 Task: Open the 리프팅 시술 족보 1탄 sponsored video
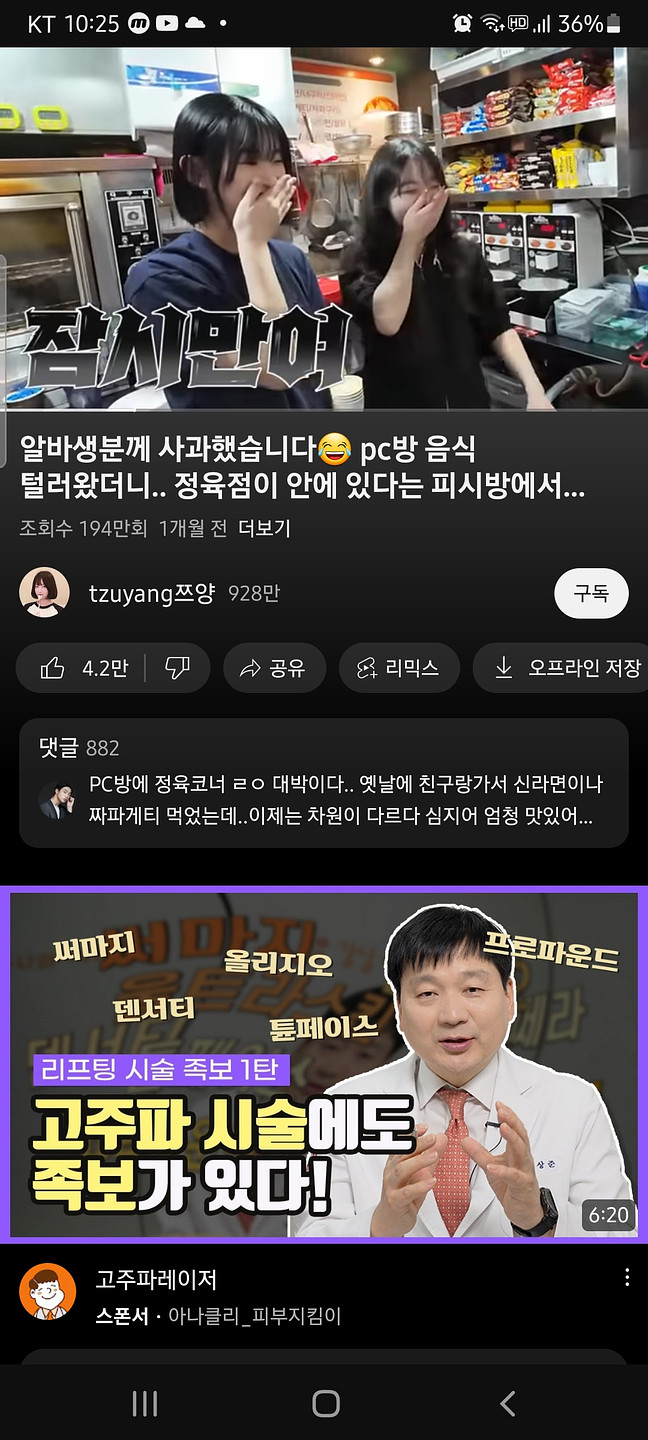(324, 1063)
